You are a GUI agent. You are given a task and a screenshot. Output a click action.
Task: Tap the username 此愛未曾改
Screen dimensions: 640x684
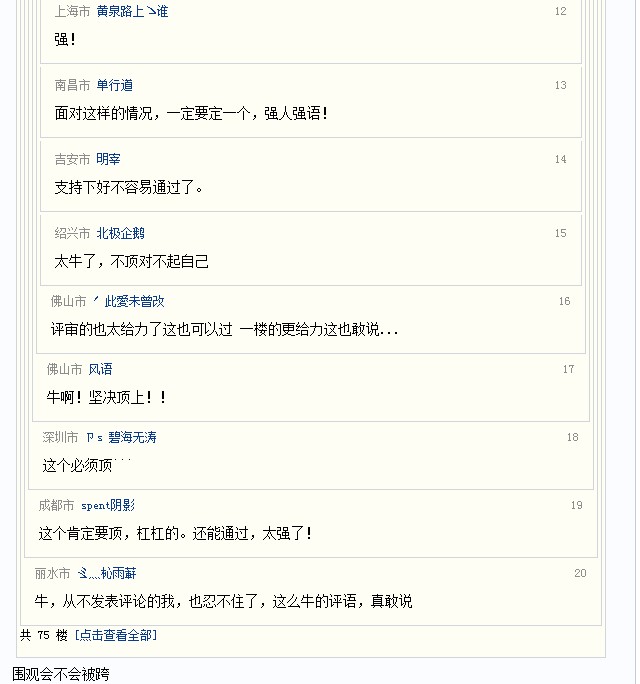[128, 302]
